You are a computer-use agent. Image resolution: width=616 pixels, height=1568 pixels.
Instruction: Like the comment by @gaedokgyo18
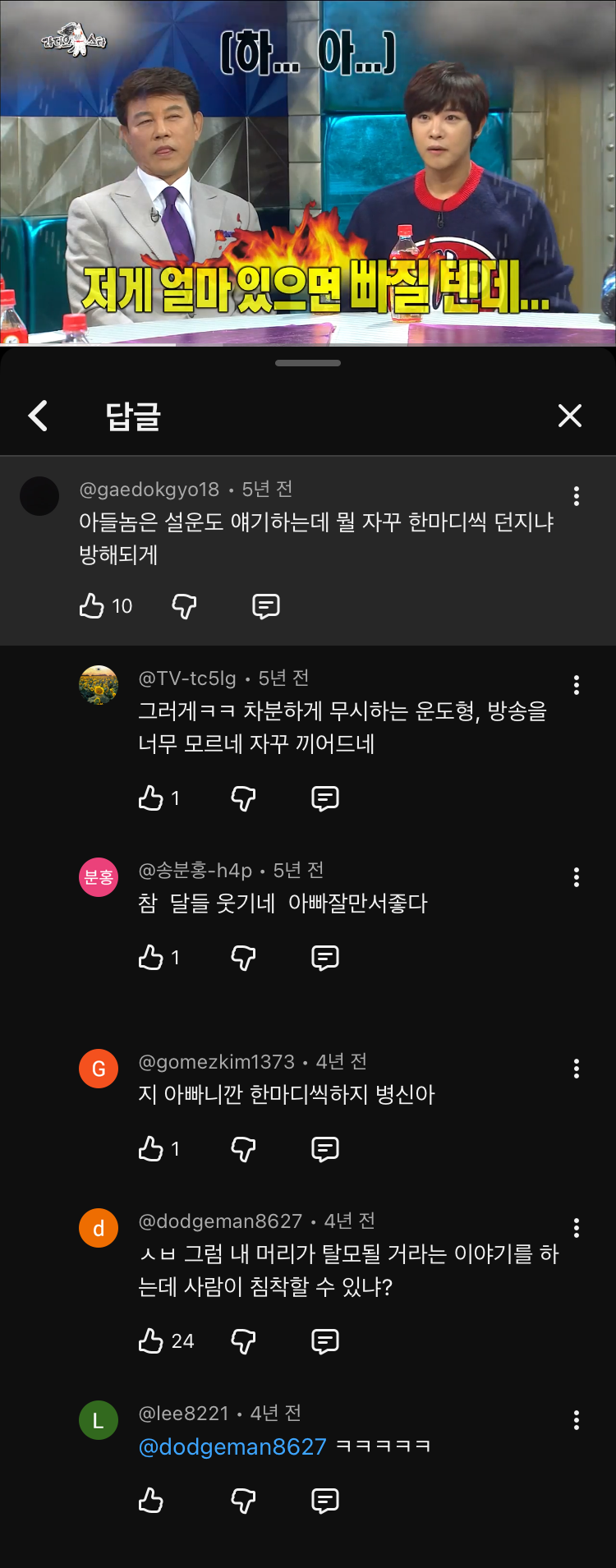point(92,606)
